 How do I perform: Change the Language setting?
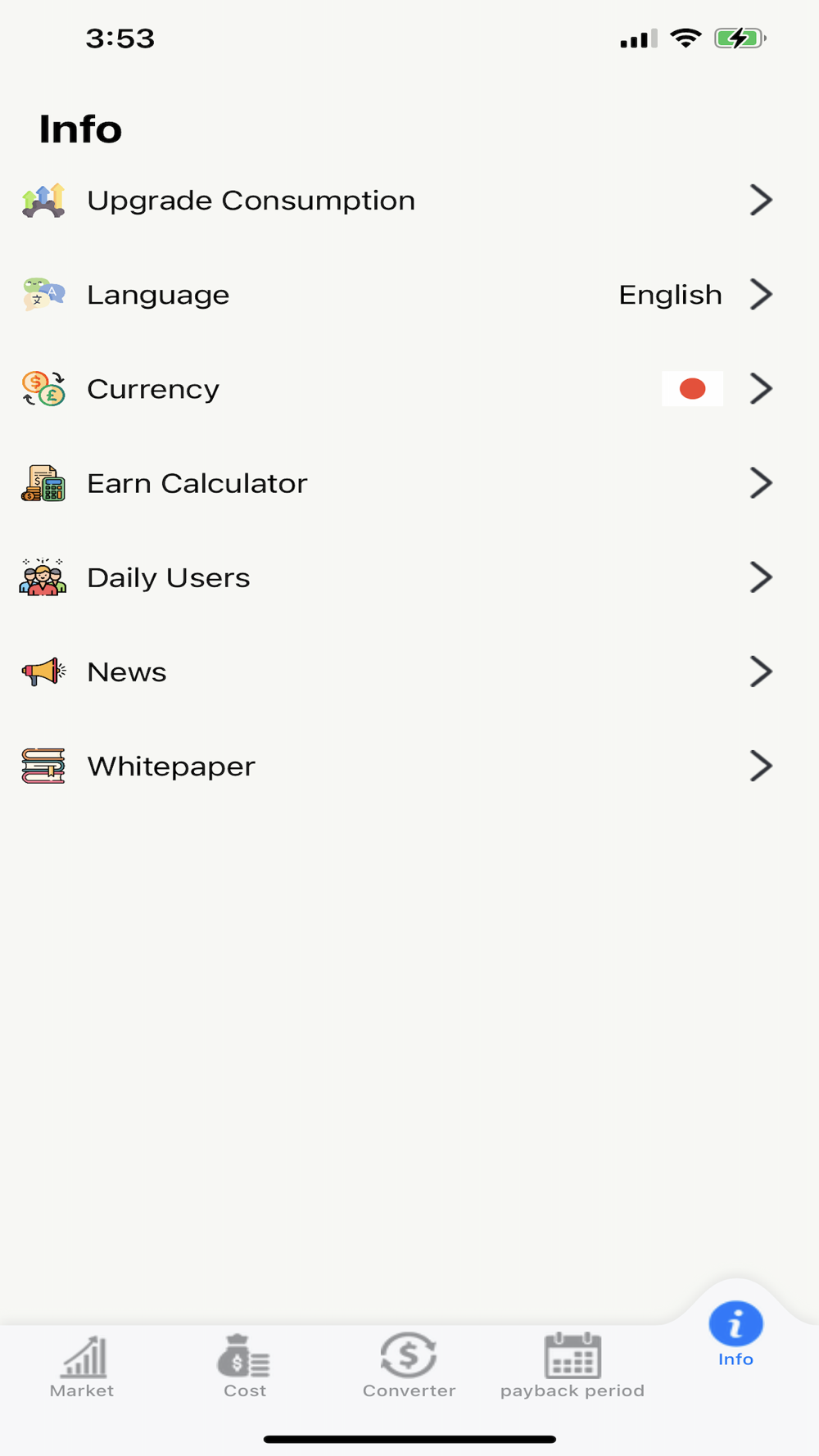[x=158, y=295]
